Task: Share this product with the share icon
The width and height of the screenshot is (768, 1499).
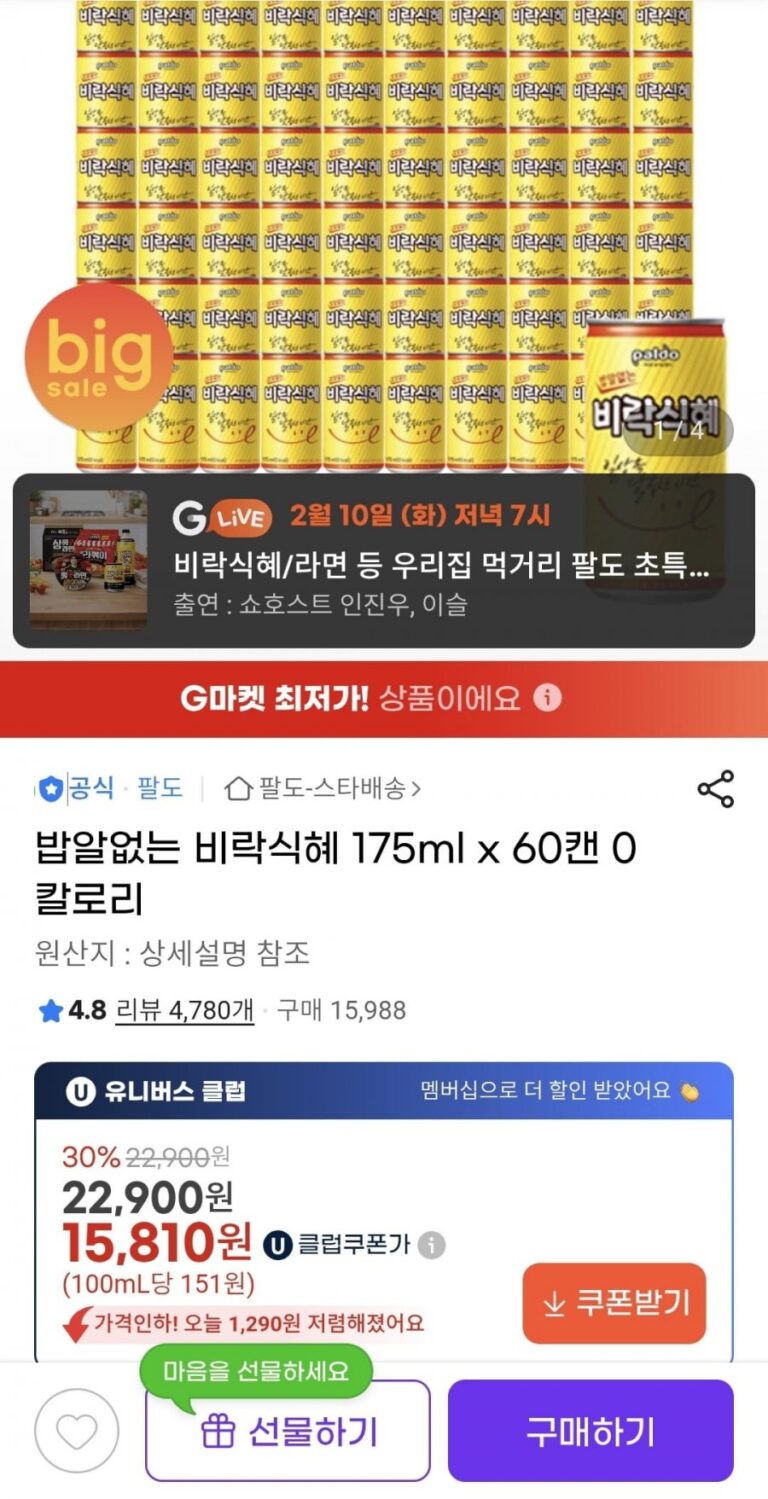Action: (x=716, y=789)
